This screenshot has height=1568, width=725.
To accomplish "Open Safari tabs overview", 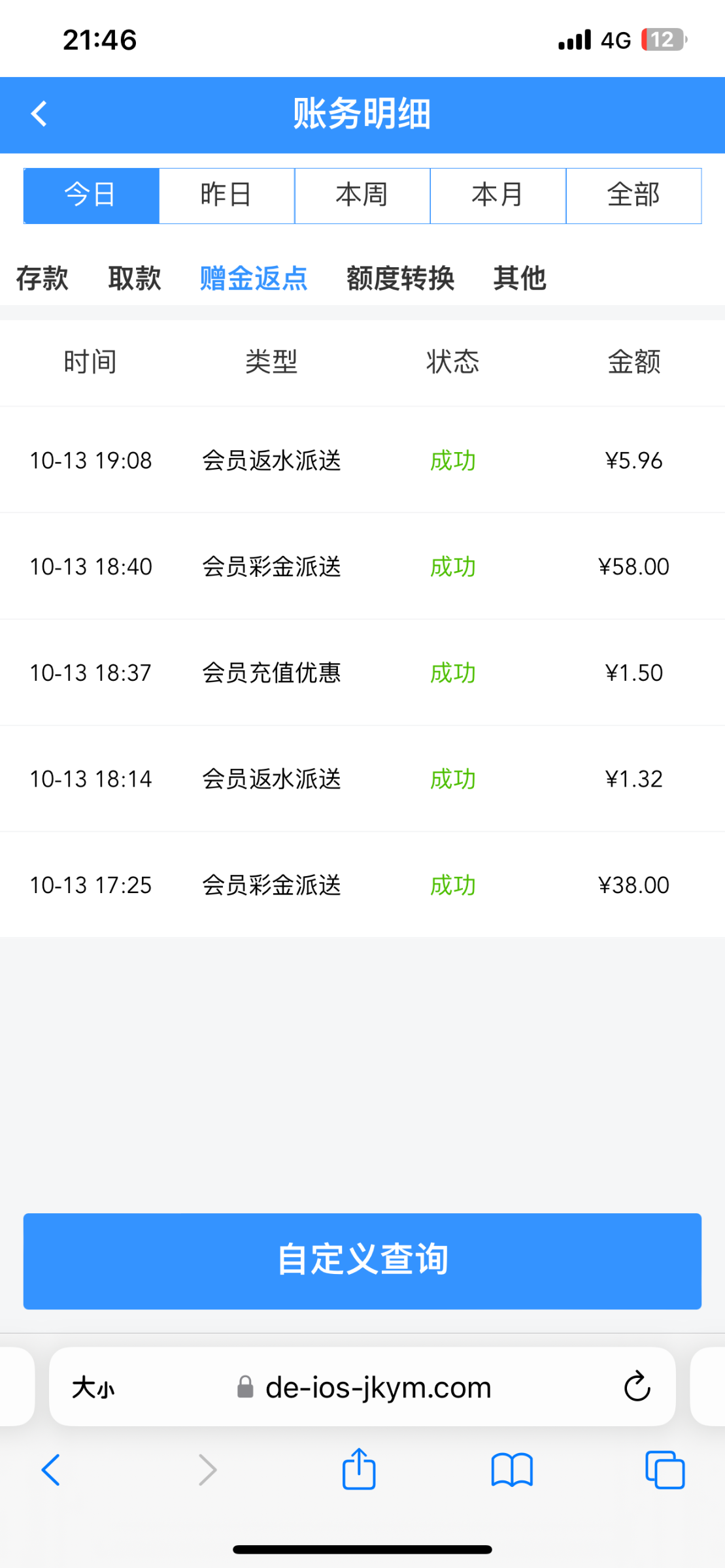I will point(665,1471).
